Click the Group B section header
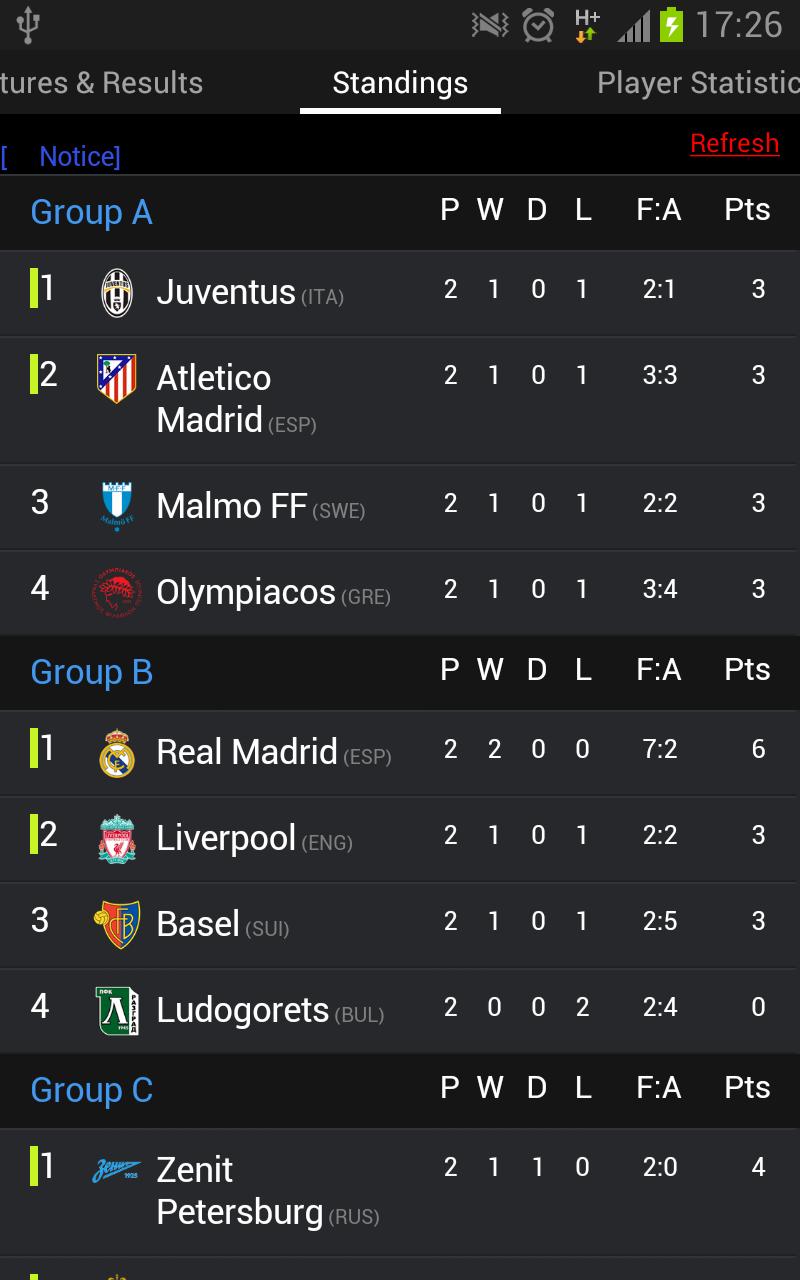Screen dimensions: 800x1280 tap(91, 672)
